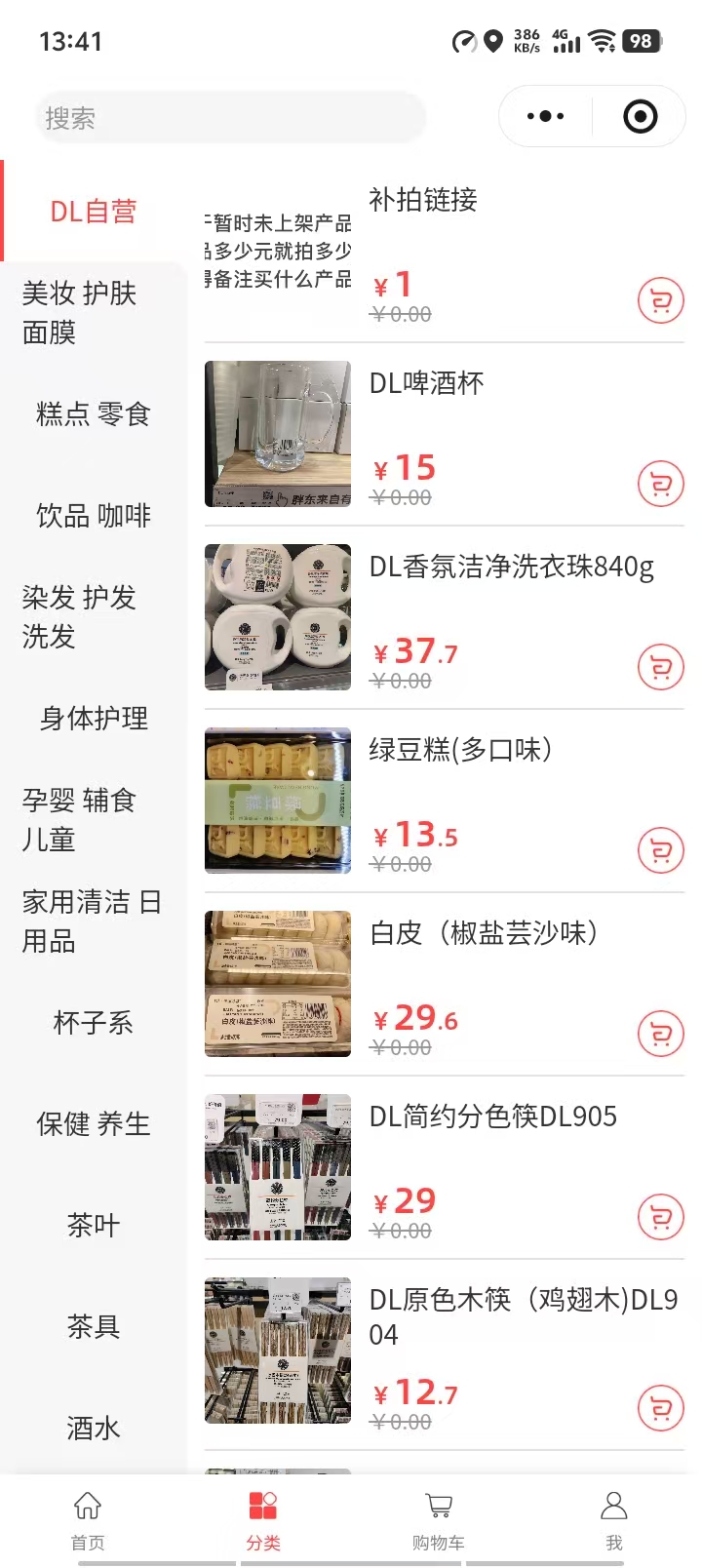
Task: Choose the 家用清洁 日用品 category
Action: (93, 921)
